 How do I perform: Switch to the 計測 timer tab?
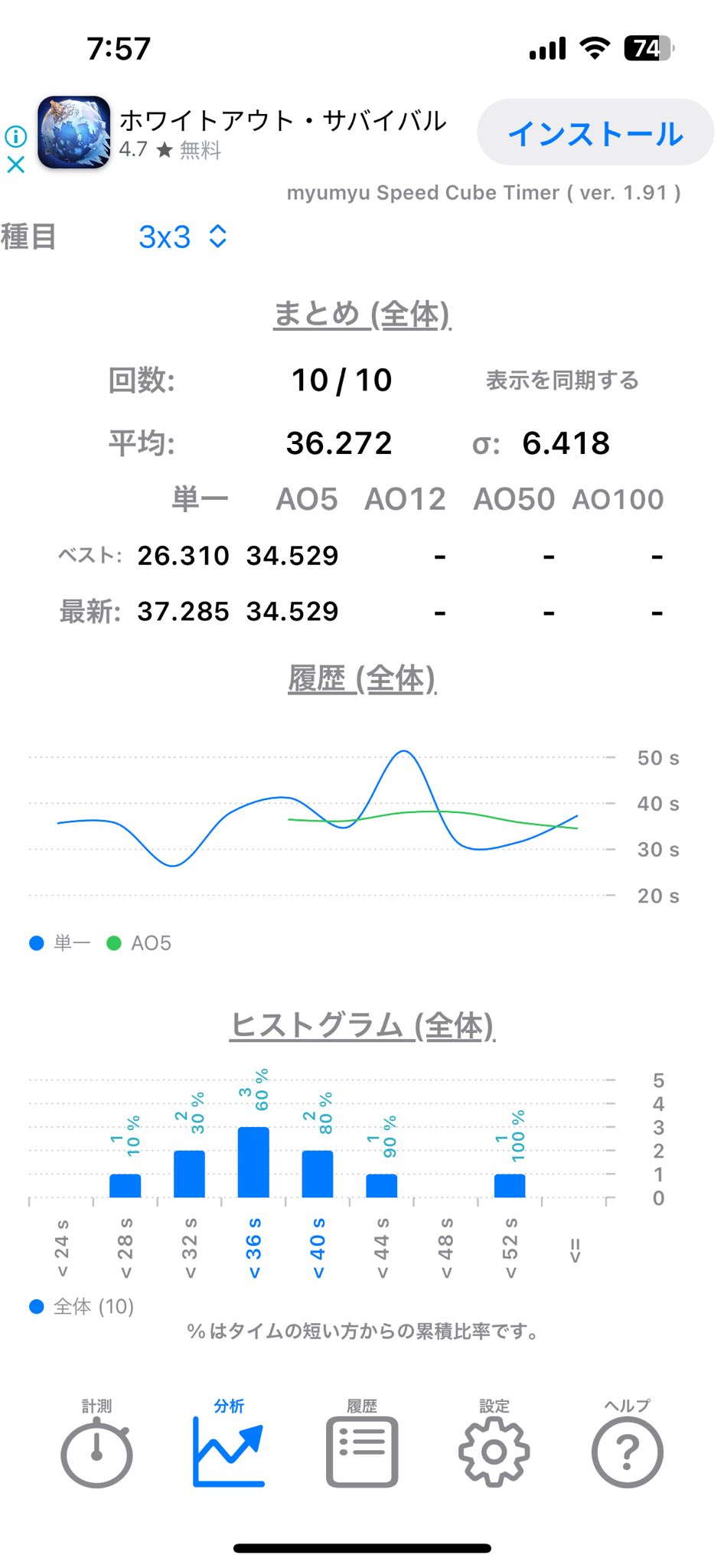(x=96, y=1443)
